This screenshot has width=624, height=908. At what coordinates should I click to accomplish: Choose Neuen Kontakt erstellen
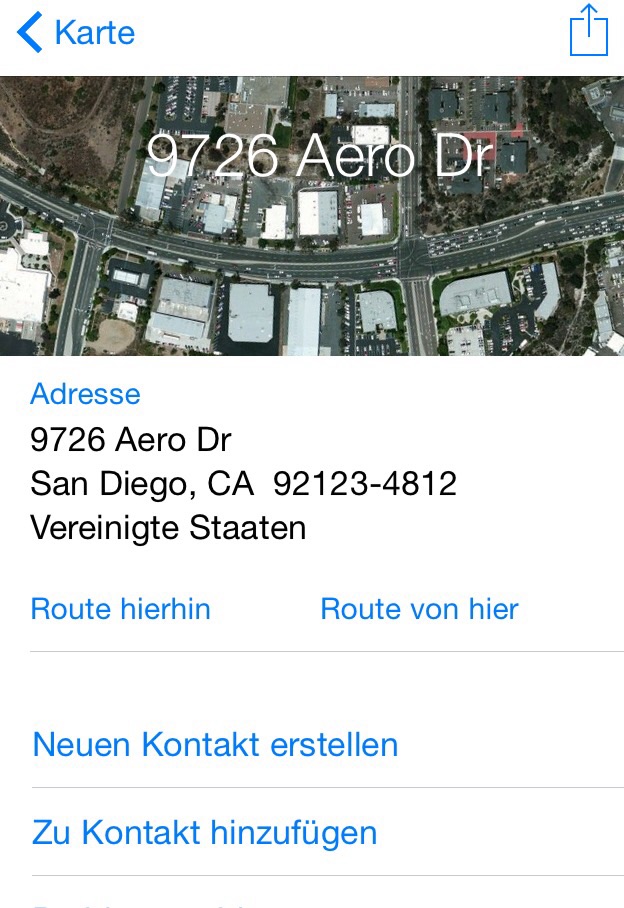[x=216, y=745]
